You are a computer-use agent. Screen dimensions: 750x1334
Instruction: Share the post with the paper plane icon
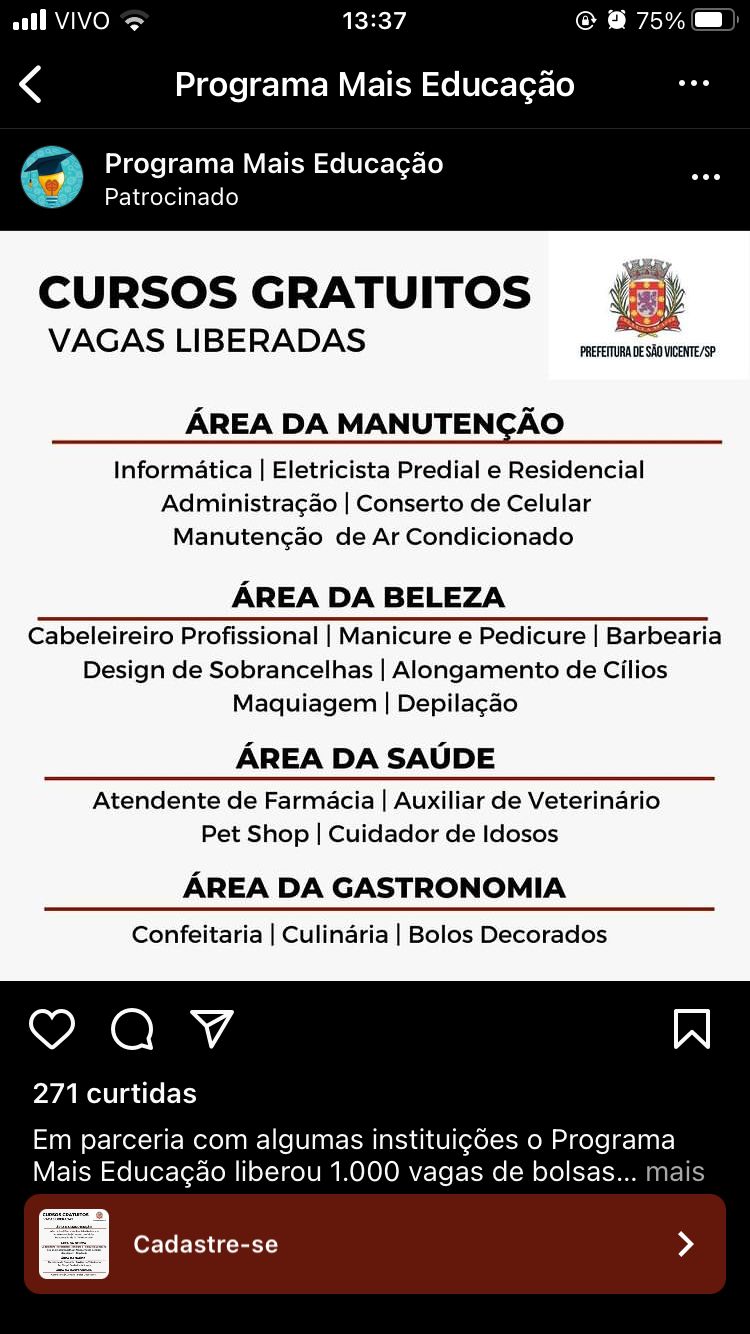click(212, 1029)
